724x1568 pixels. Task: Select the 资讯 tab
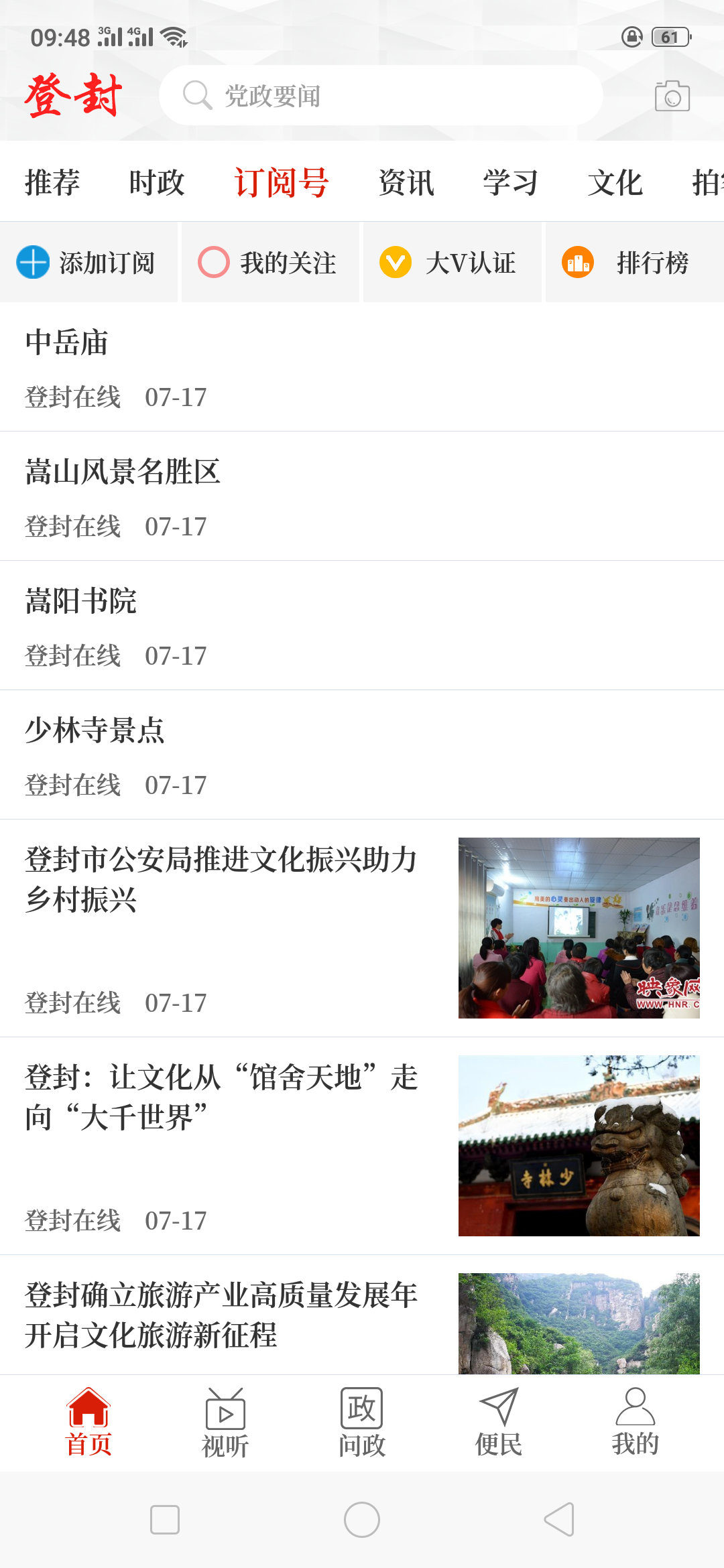(x=406, y=182)
